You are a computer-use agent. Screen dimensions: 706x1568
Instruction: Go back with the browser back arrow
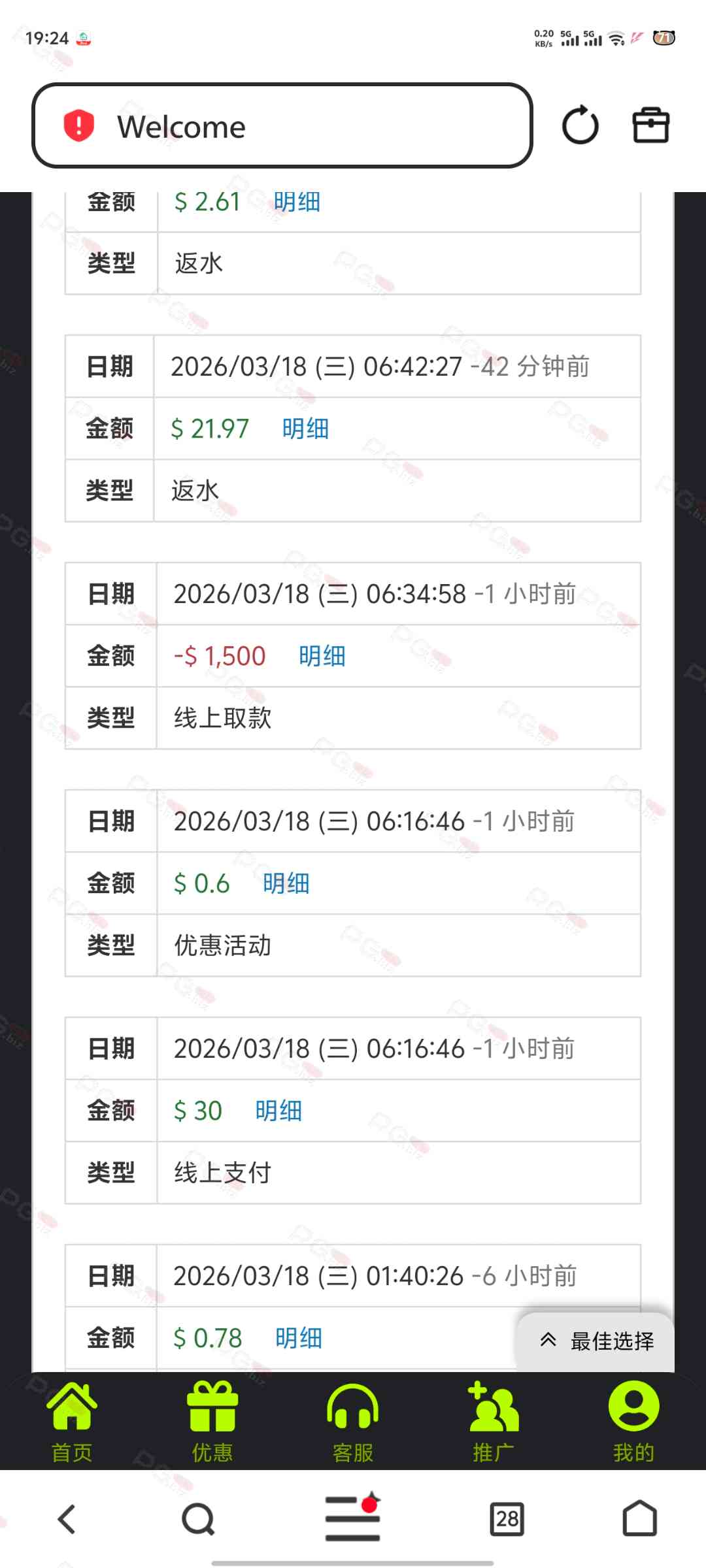(x=67, y=1519)
